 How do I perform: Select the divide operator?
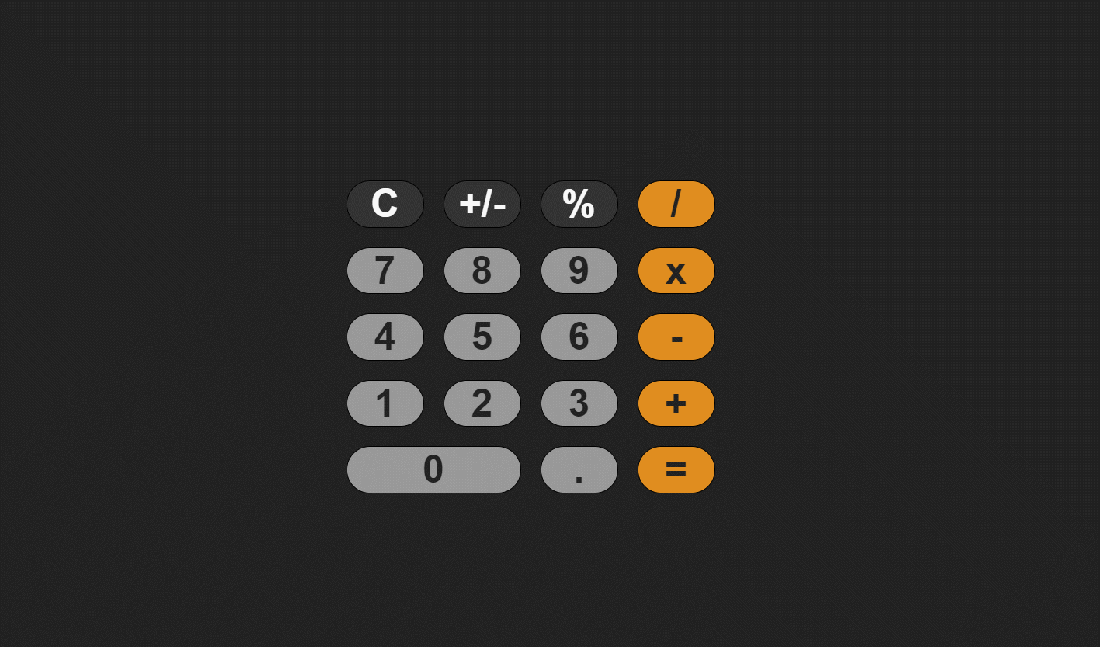pyautogui.click(x=676, y=204)
